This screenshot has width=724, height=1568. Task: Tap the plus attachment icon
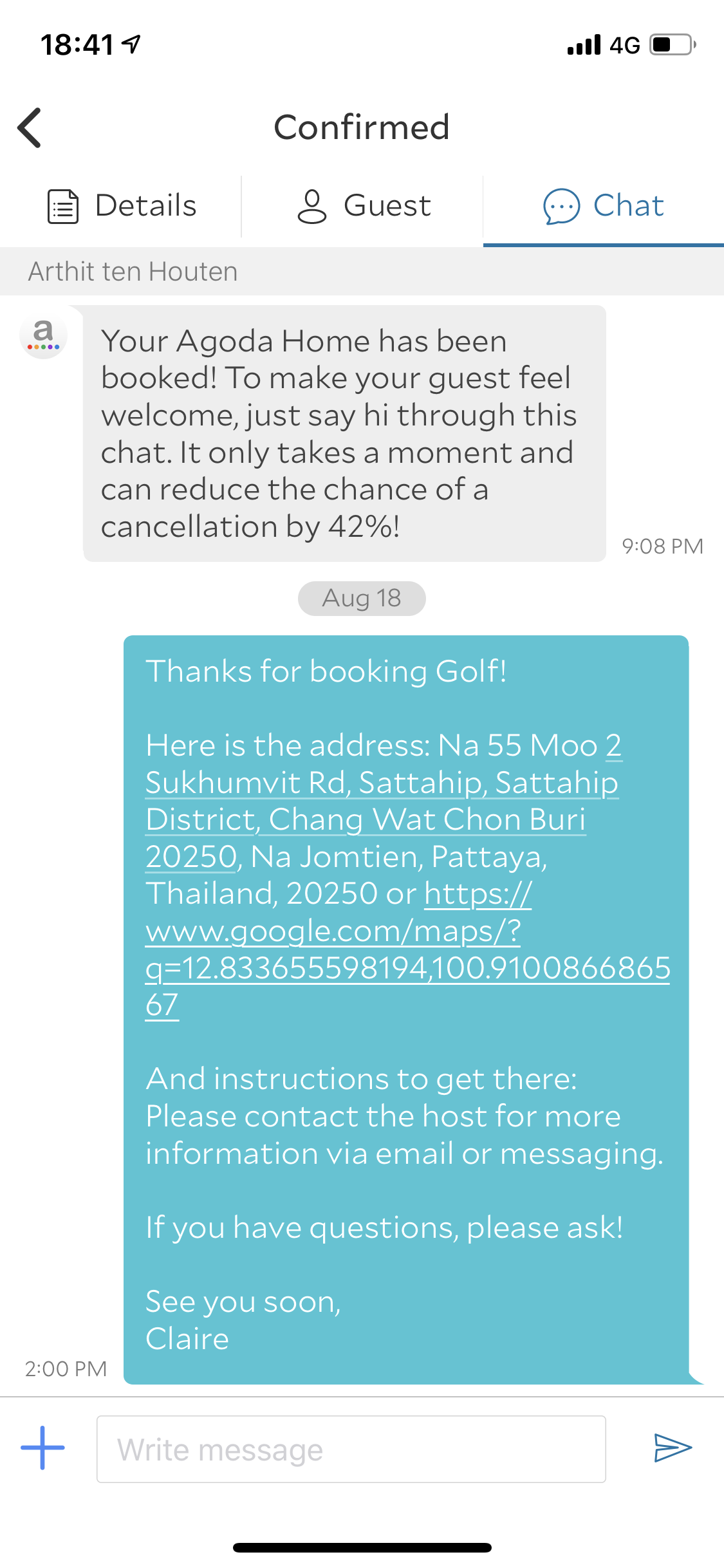point(42,1448)
